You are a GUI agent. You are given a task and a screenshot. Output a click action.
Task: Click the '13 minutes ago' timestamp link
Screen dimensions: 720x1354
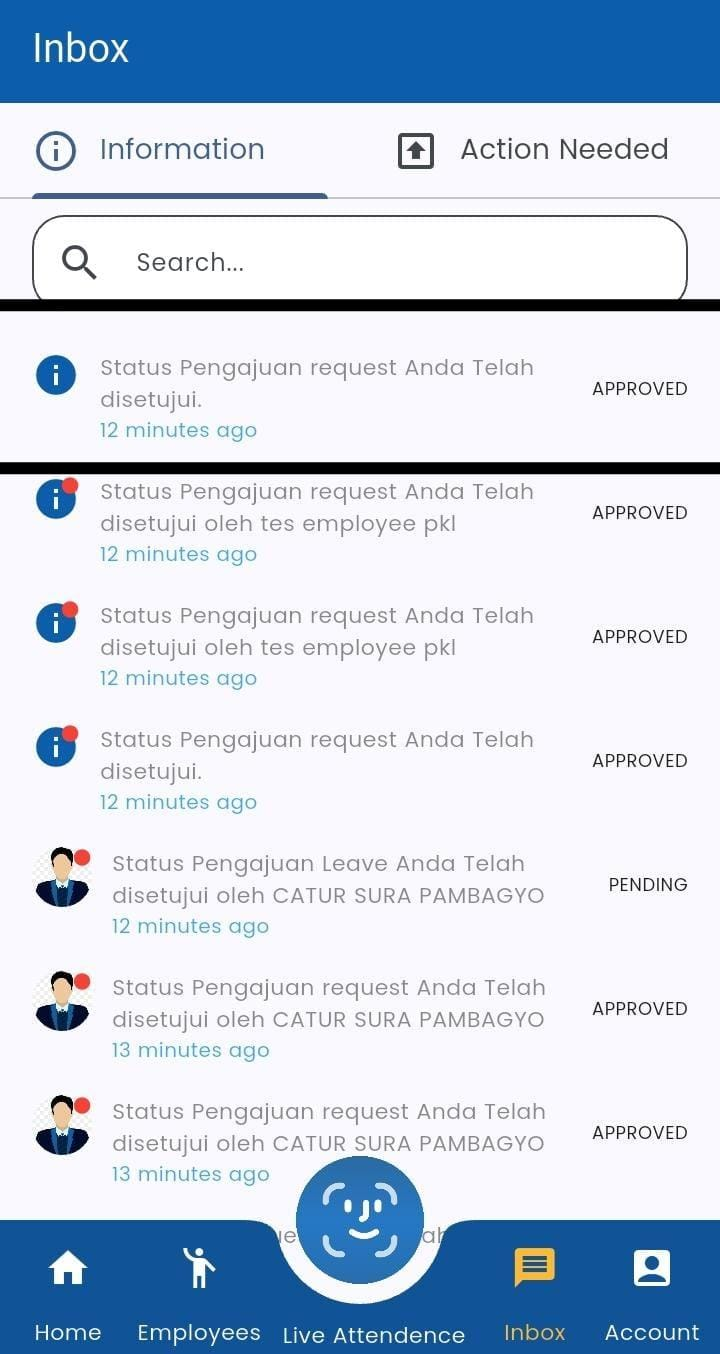tap(191, 1050)
